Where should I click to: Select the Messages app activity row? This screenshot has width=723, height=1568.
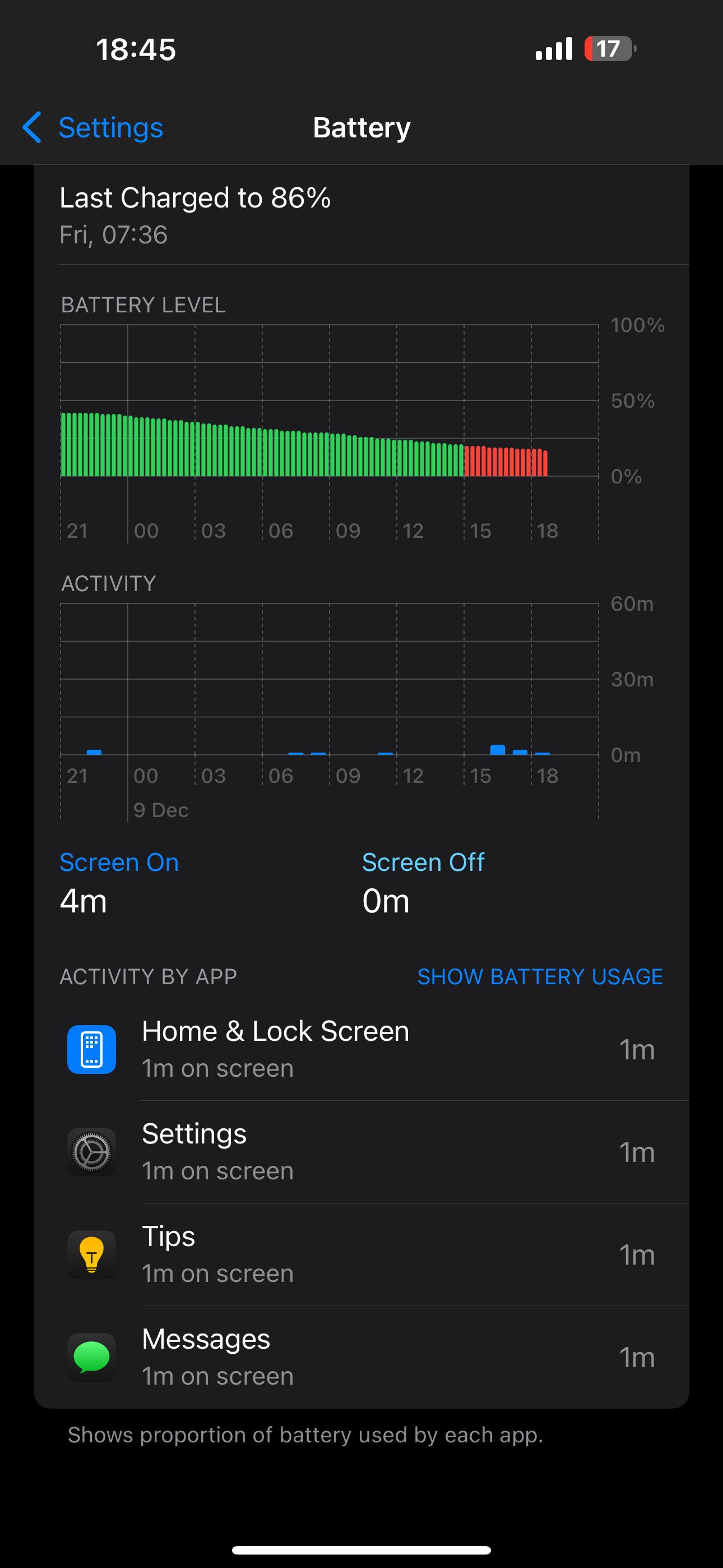click(x=361, y=1357)
